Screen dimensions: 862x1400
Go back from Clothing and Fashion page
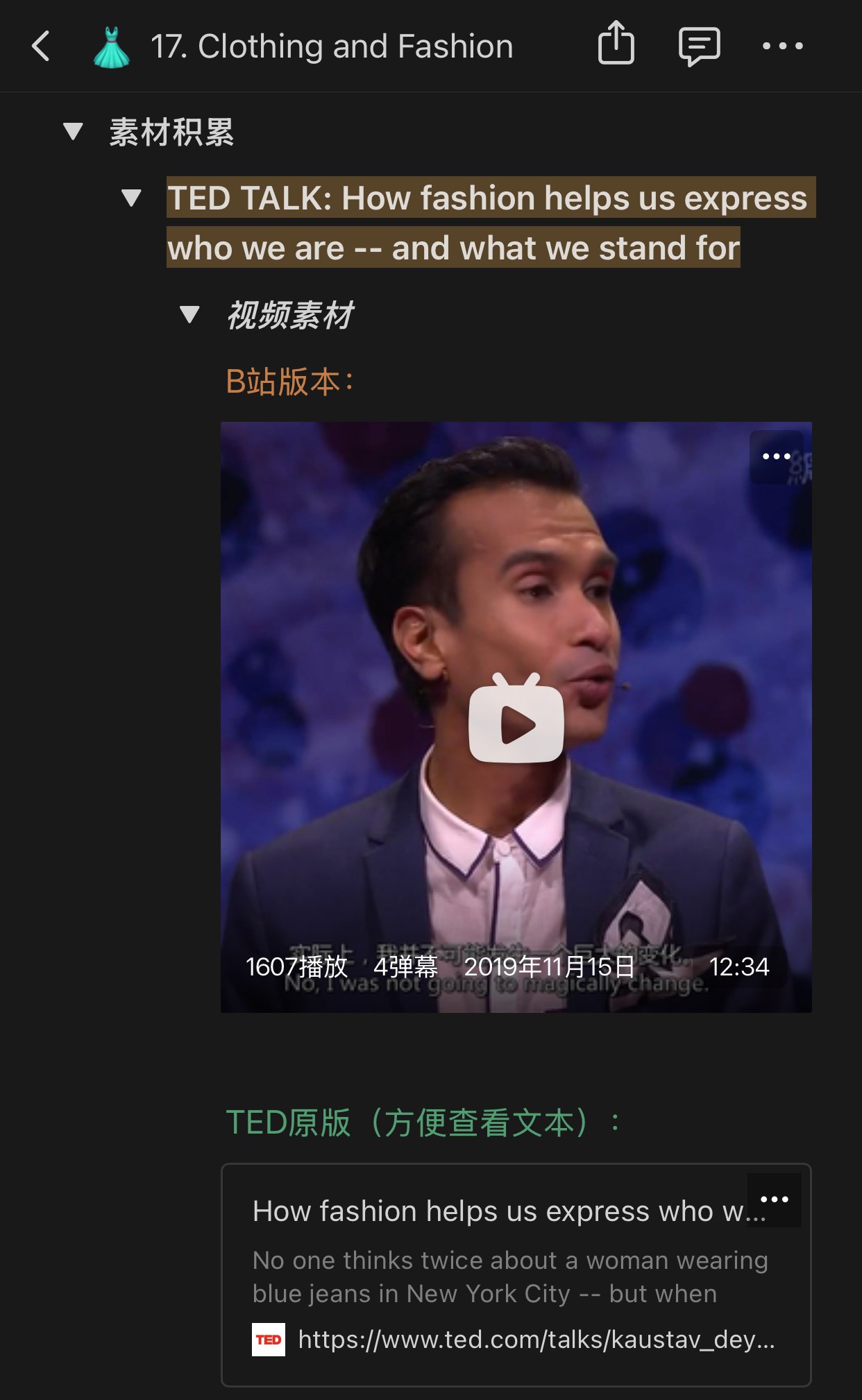tap(42, 46)
